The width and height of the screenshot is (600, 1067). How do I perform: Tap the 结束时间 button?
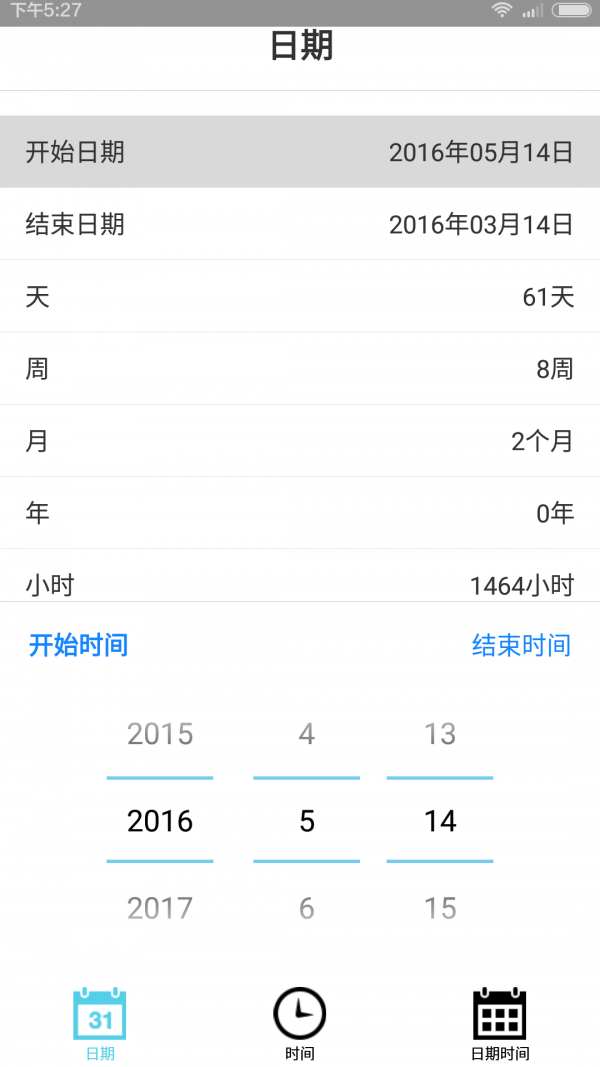coord(521,645)
